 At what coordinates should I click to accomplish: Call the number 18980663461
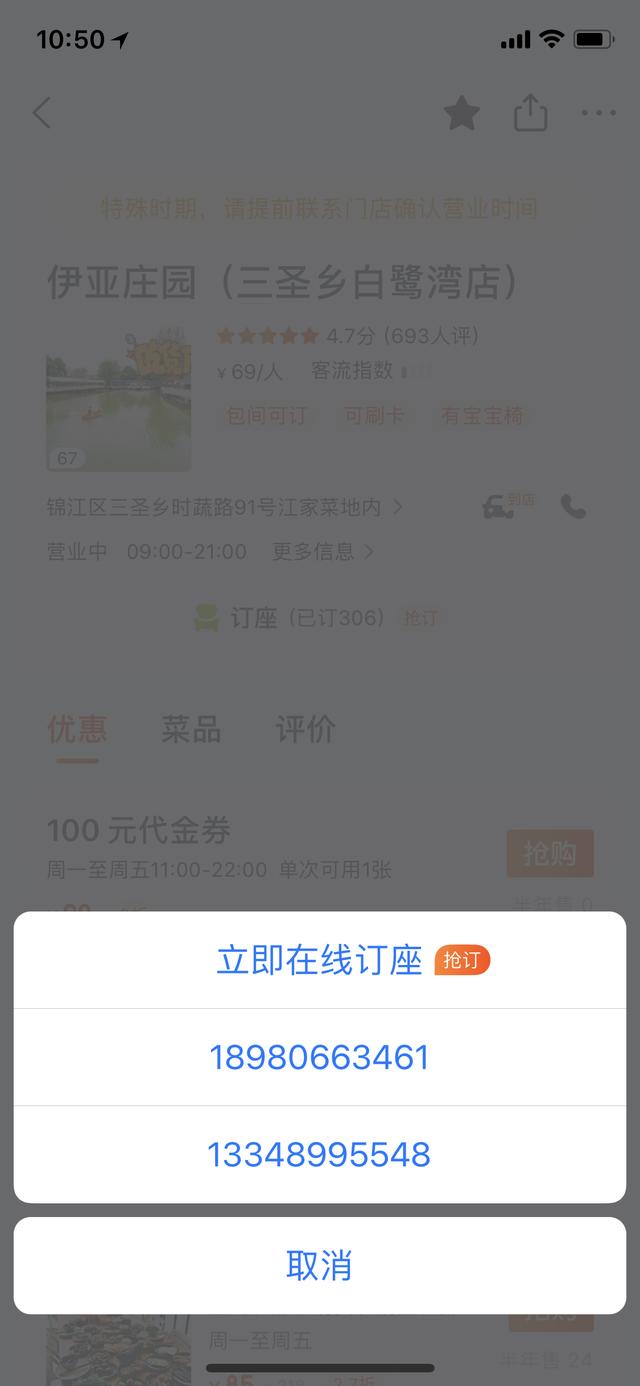click(320, 1057)
